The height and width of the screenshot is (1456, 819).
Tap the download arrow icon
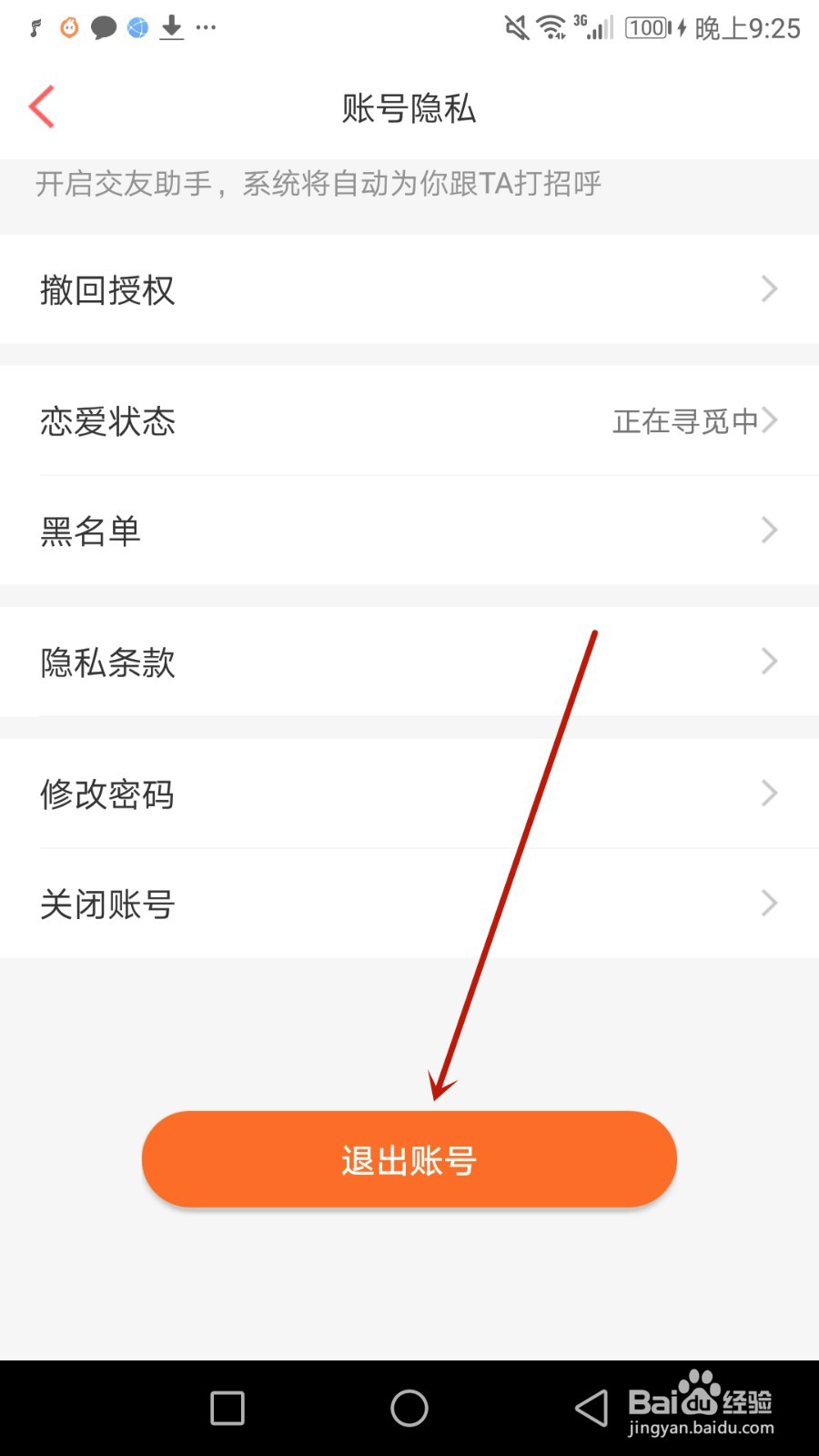tap(169, 27)
